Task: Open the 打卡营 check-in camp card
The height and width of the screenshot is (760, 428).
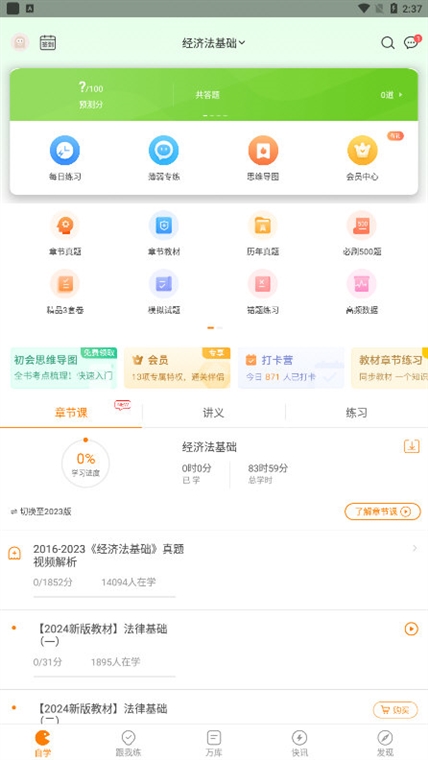Action: coord(291,368)
